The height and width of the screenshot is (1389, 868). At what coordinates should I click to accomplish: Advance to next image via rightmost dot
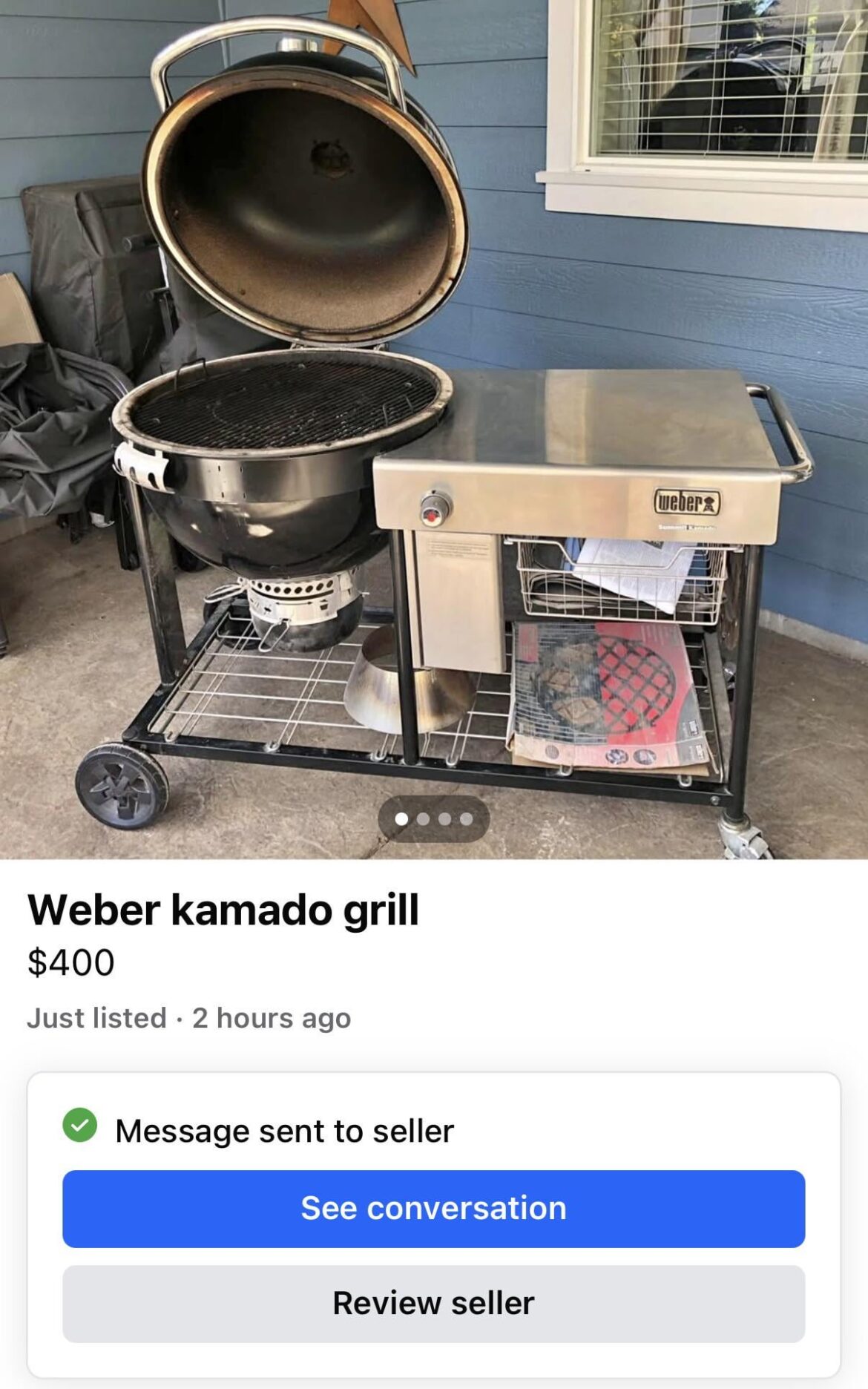coord(466,818)
